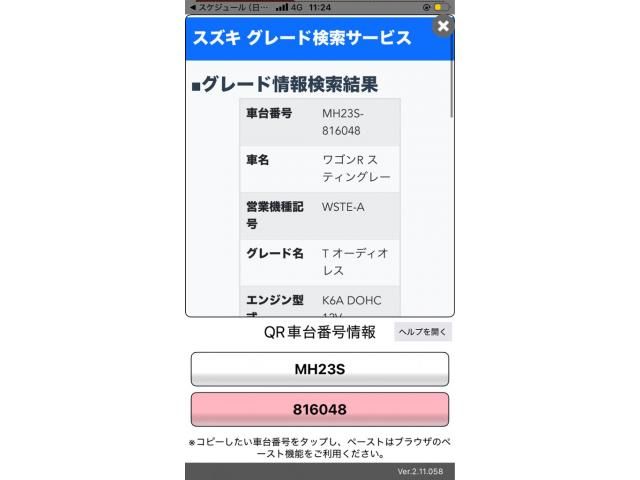Close the grade search popup
640x480 pixels.
[x=442, y=27]
